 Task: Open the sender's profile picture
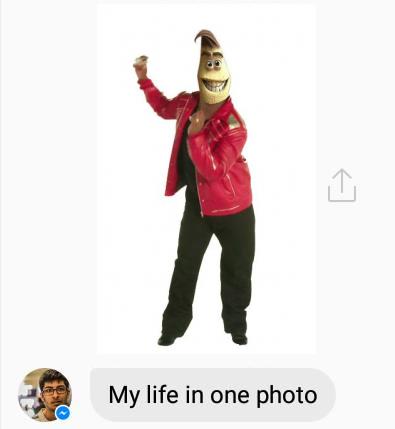tap(45, 395)
